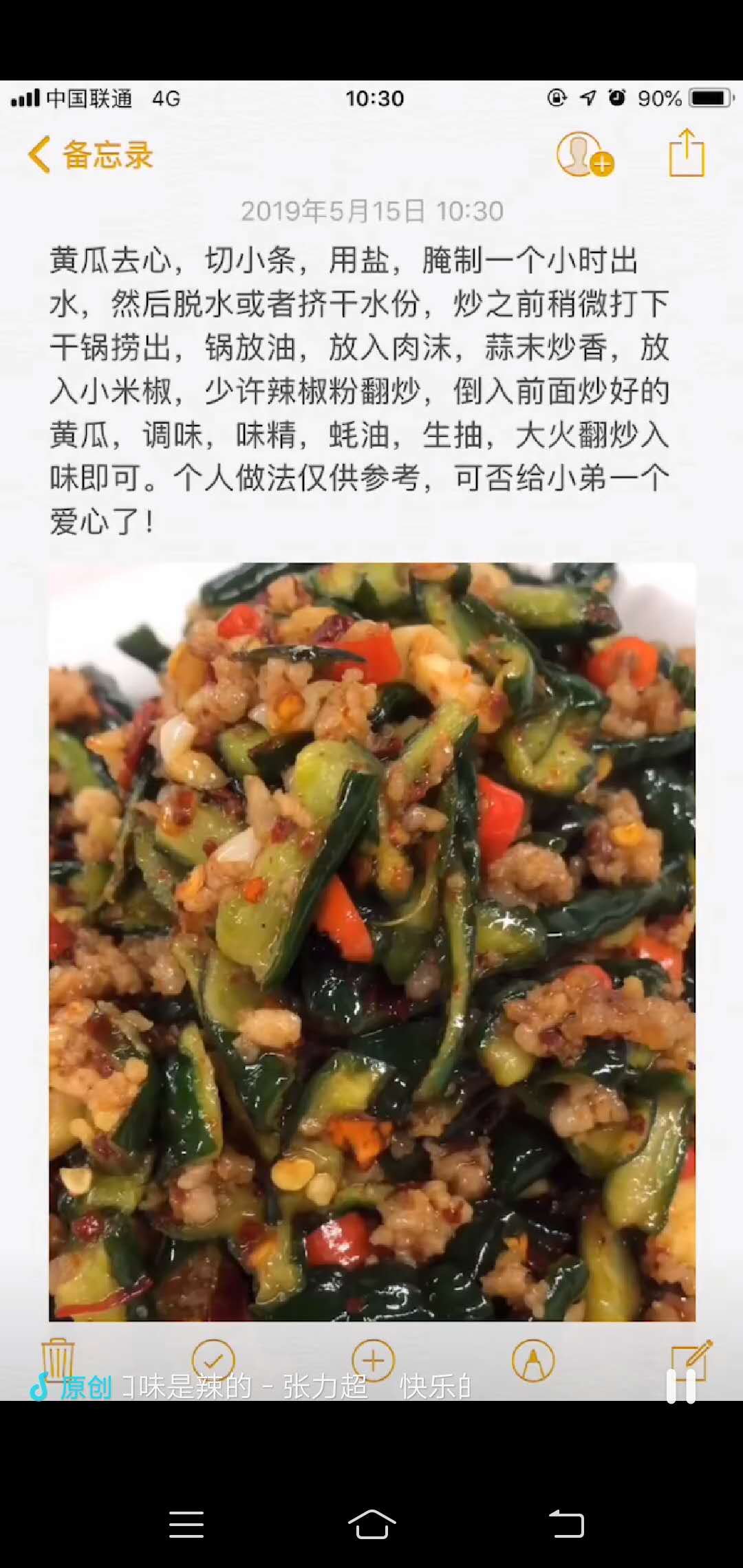Pause the playing video
Viewport: 743px width, 1568px height.
coord(681,1385)
